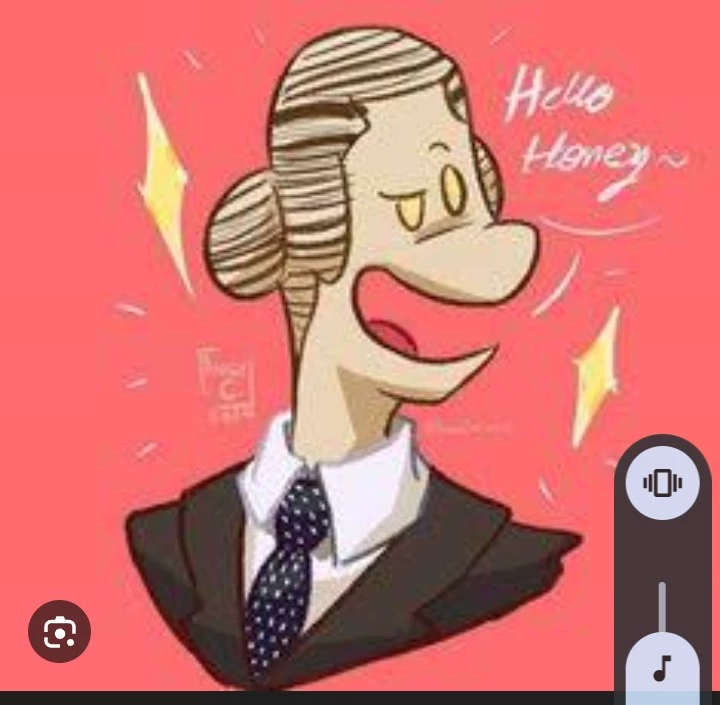720x705 pixels.
Task: Tap the vibrate ringer mode button
Action: point(662,484)
